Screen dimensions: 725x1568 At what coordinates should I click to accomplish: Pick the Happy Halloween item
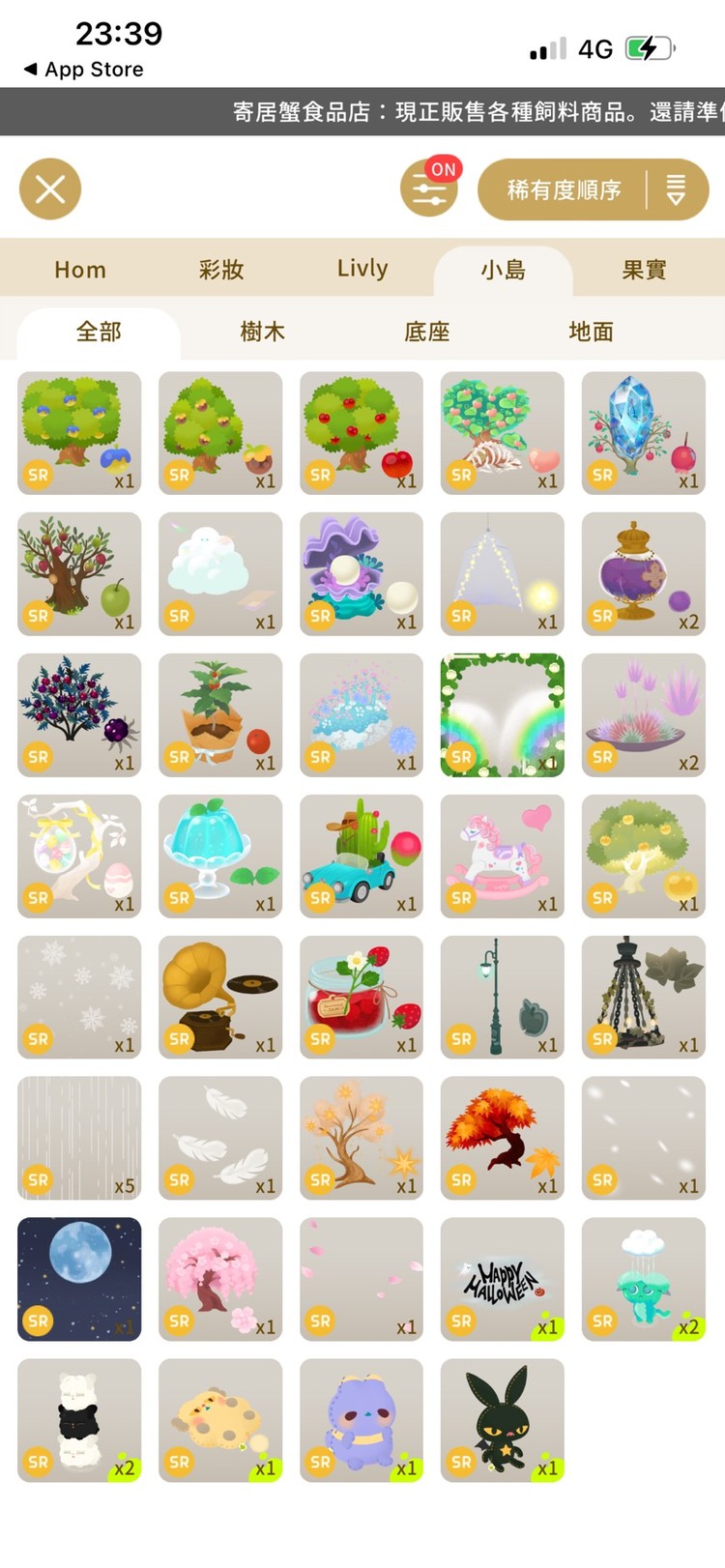point(502,1280)
